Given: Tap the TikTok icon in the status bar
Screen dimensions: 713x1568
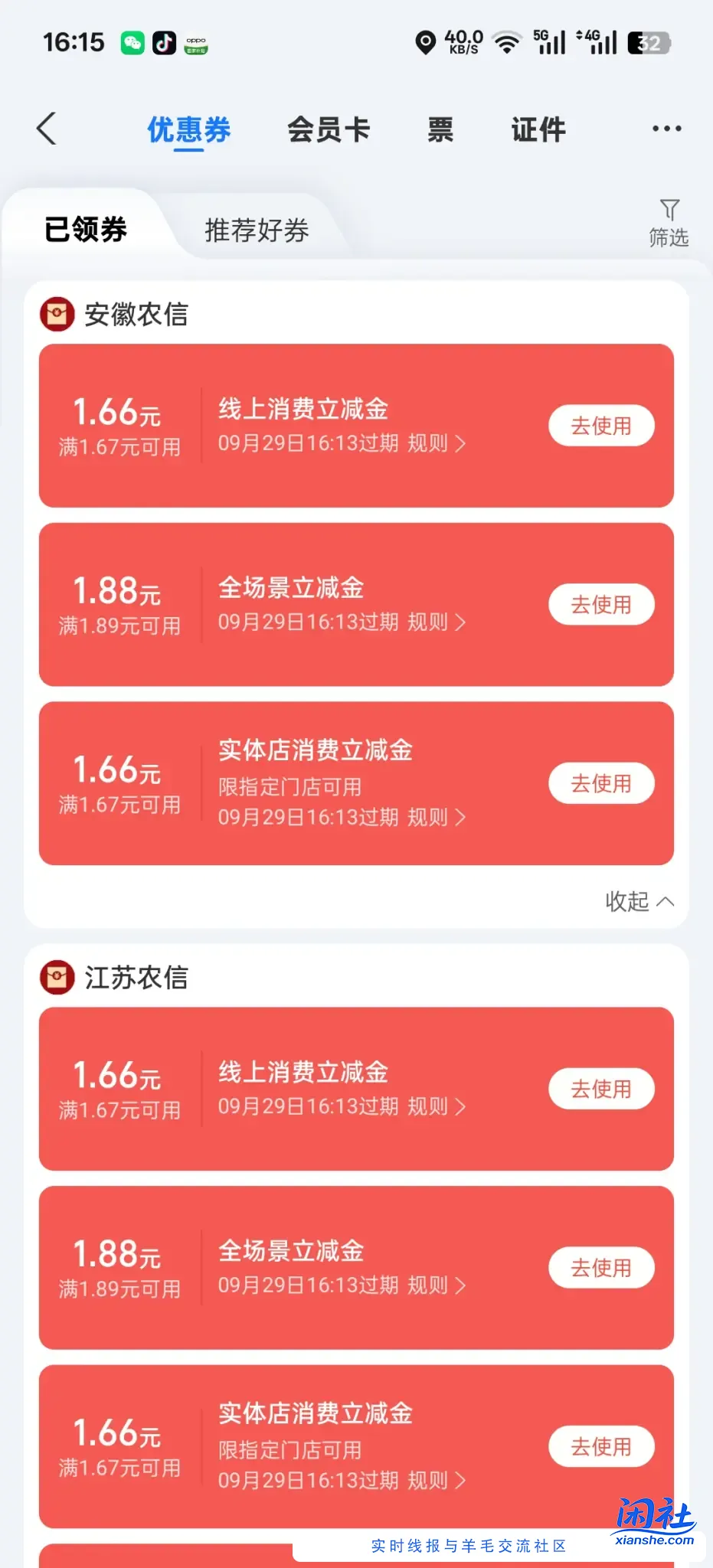Looking at the screenshot, I should pos(162,44).
